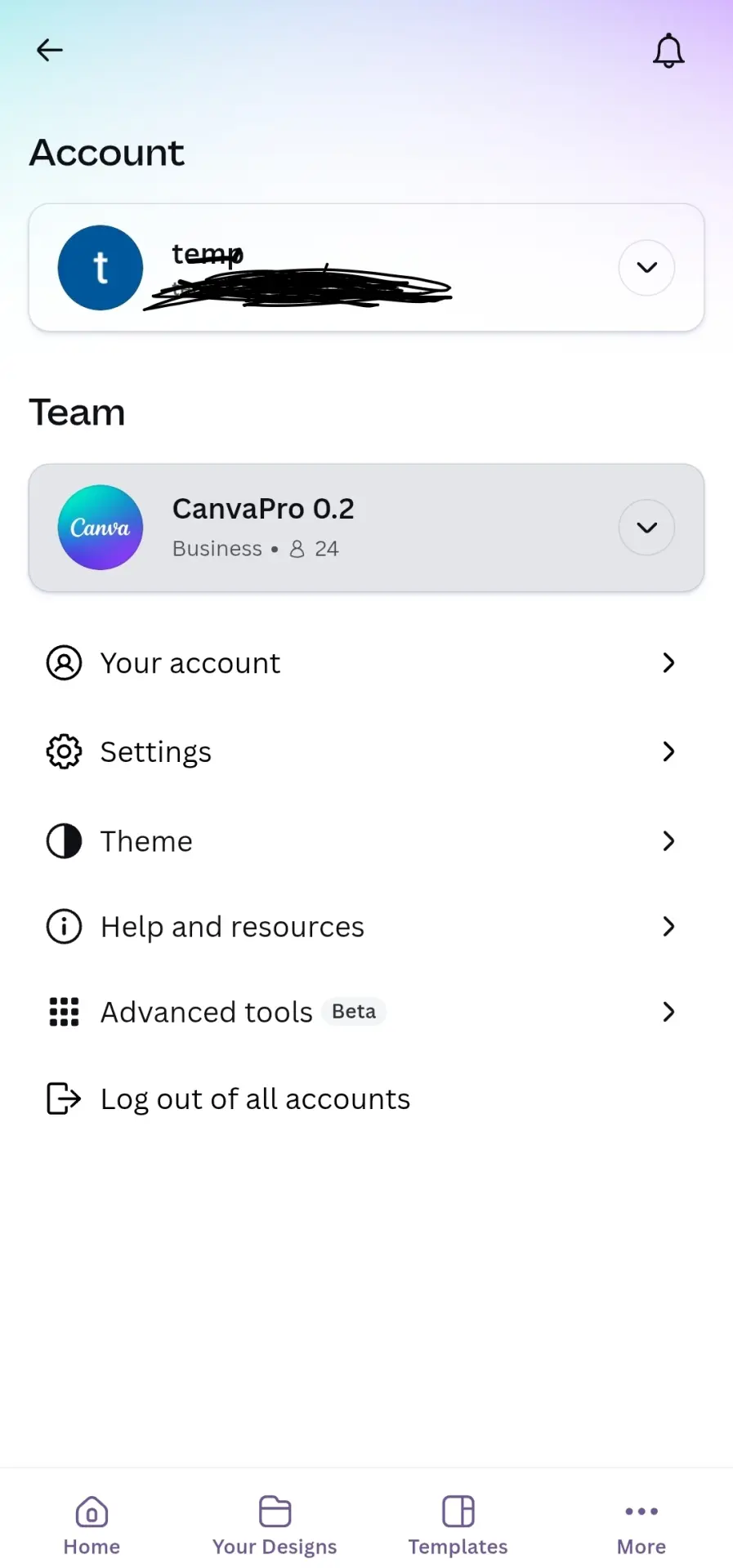Expand the temp account dropdown

[646, 268]
